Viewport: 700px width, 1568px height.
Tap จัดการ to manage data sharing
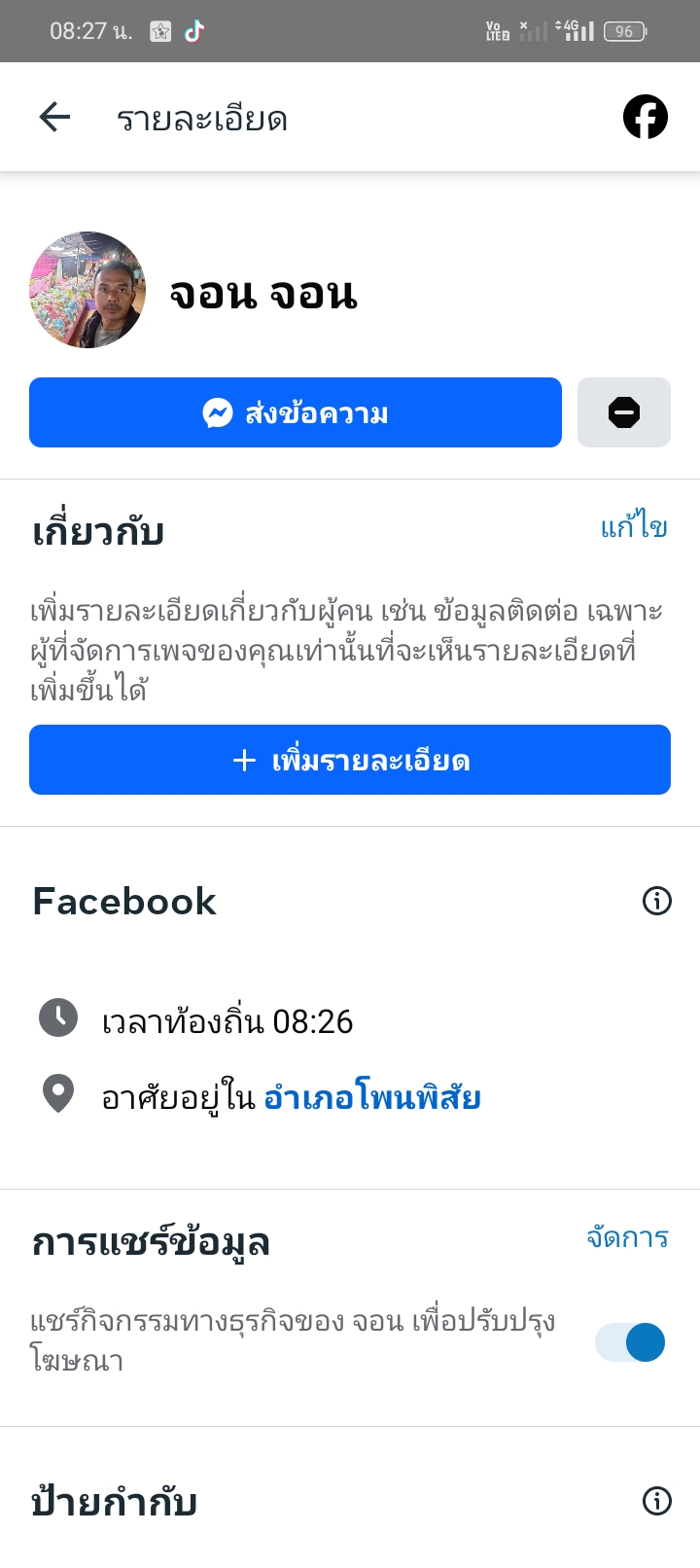[628, 1237]
